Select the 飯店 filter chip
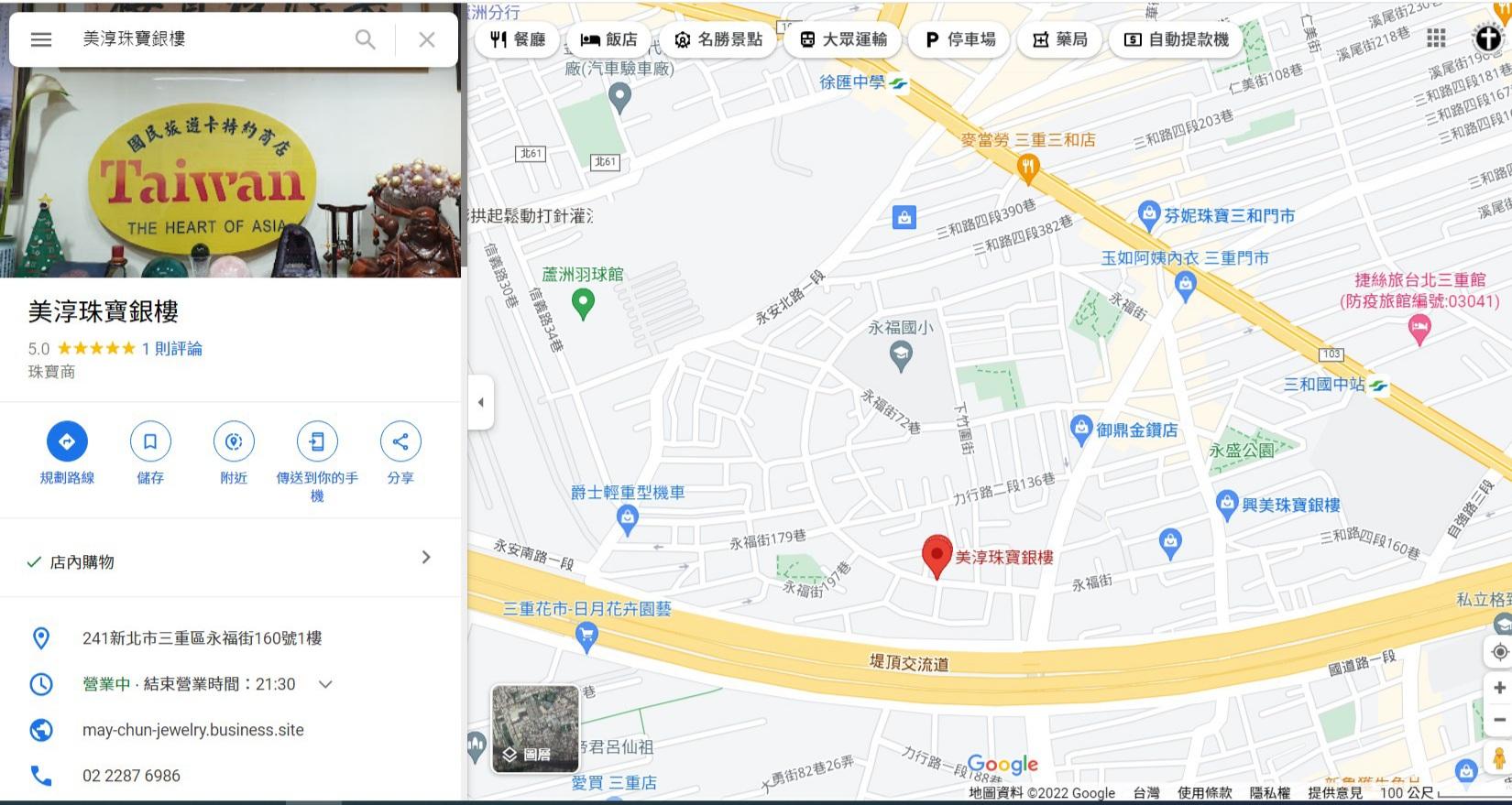This screenshot has width=1512, height=805. point(608,39)
